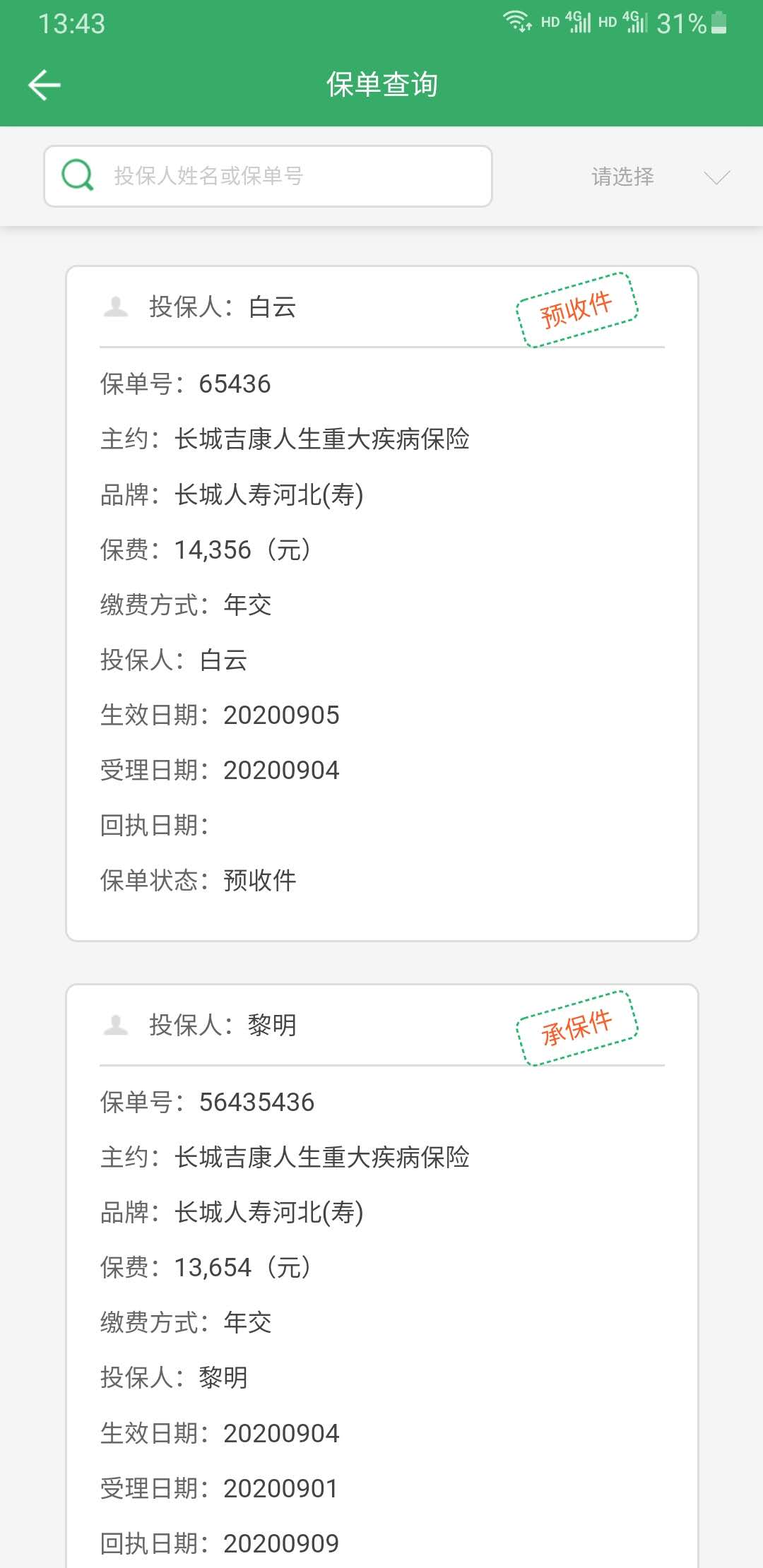This screenshot has width=763, height=1568.
Task: Open the policy card for 黎明
Action: coord(381,1271)
